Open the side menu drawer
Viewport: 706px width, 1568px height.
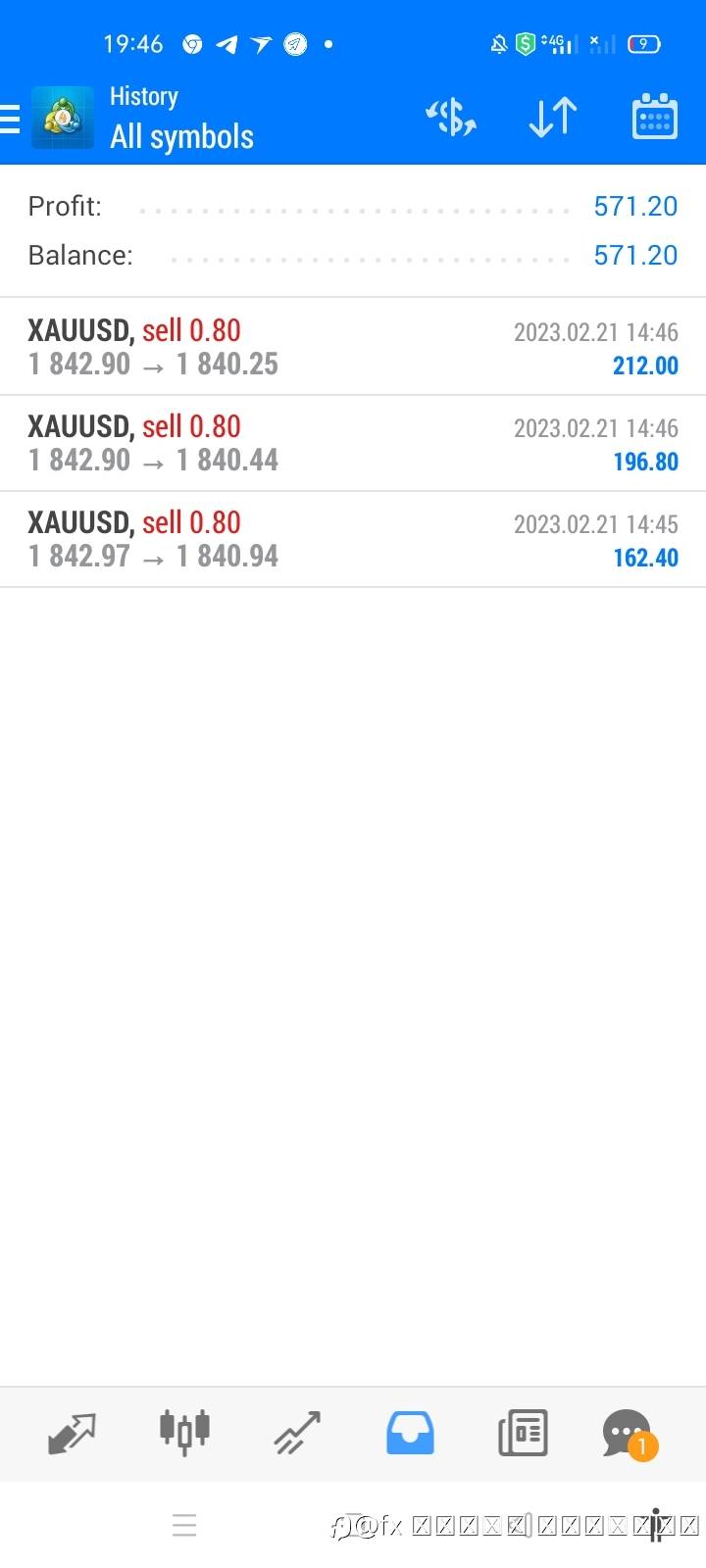10,118
